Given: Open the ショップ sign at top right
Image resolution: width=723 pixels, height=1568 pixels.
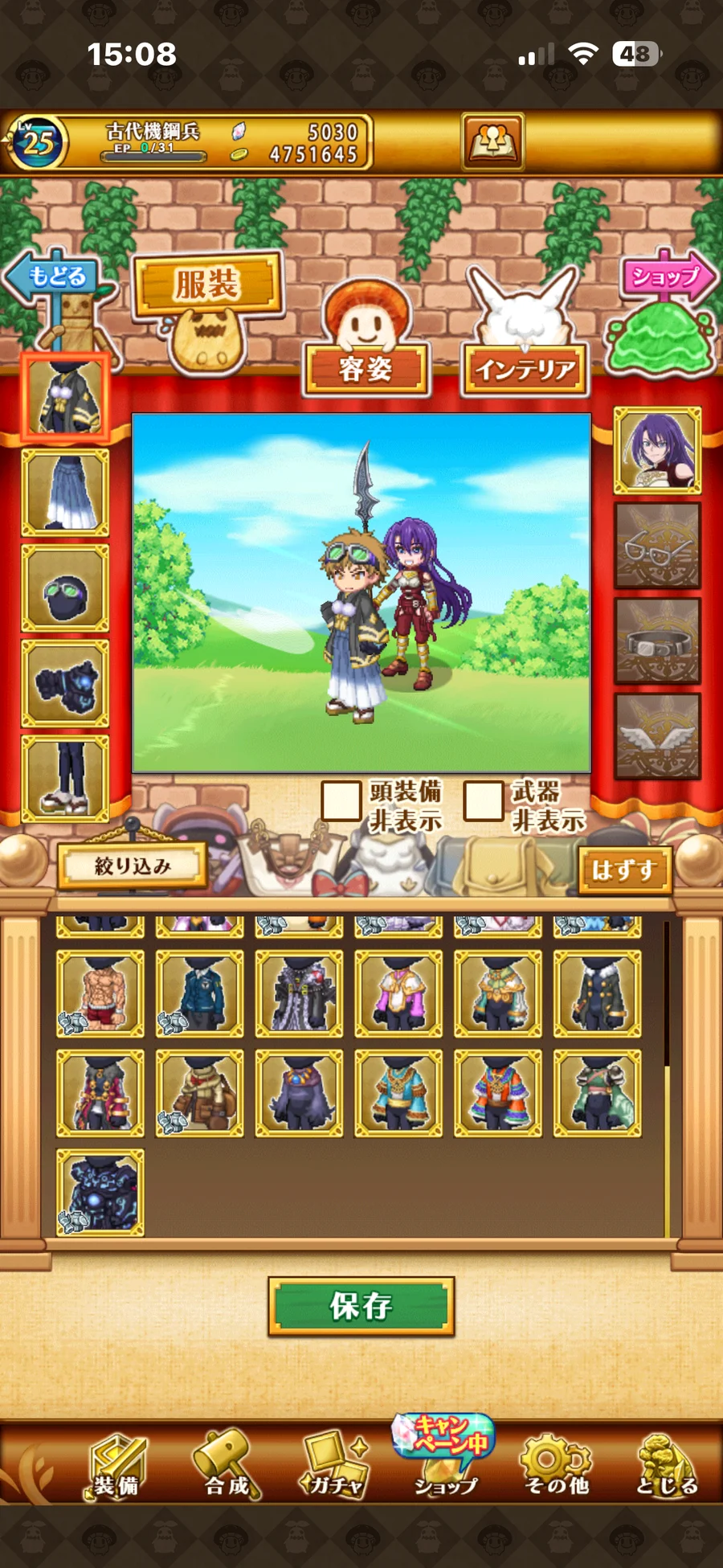Looking at the screenshot, I should 665,277.
